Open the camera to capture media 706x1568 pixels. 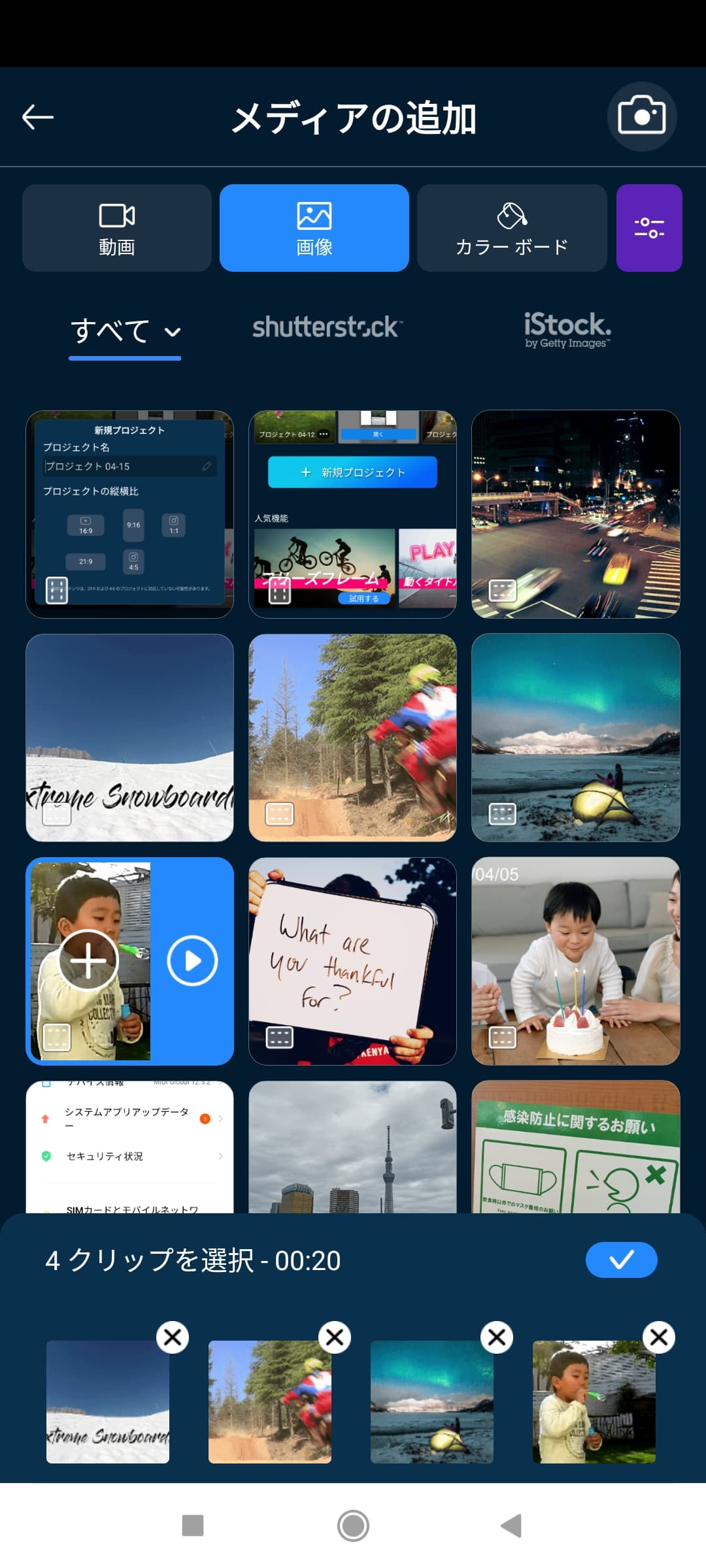tap(641, 116)
